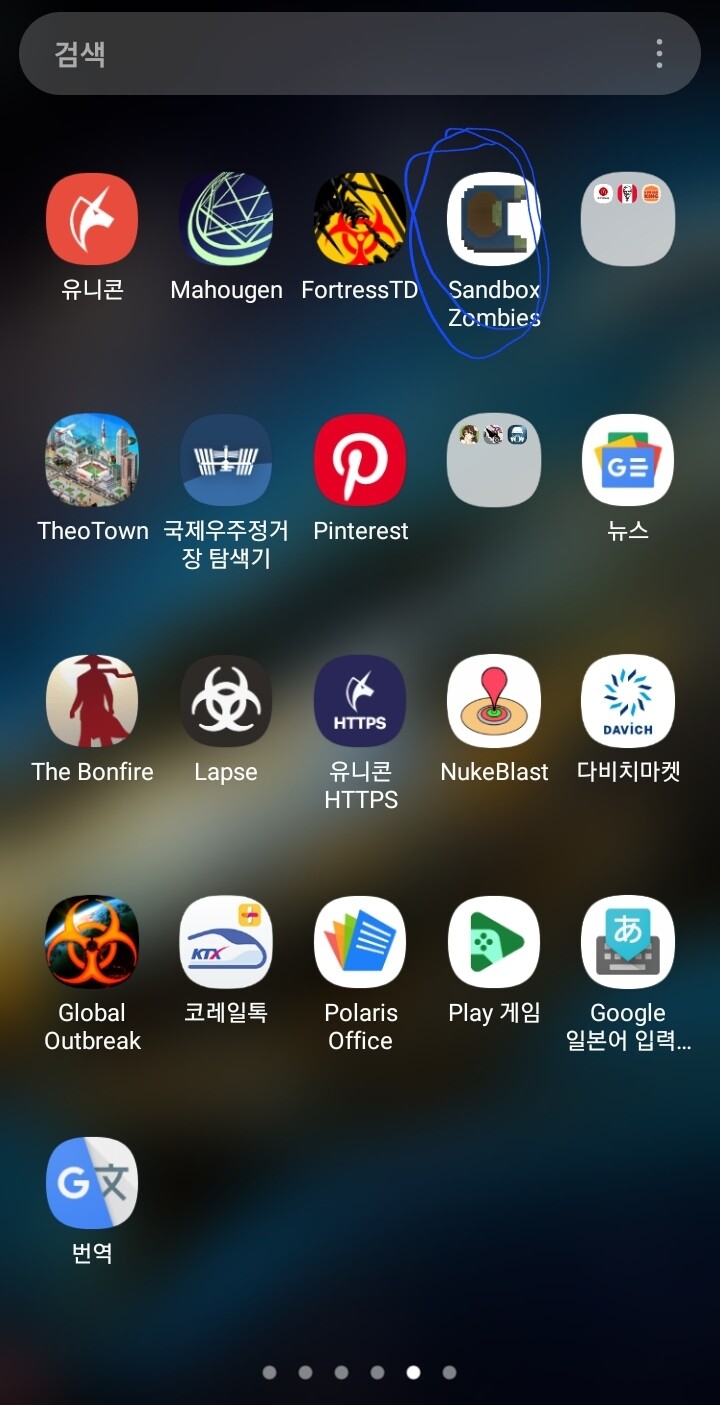The image size is (720, 1405).
Task: Open the Play 게임 app
Action: (494, 941)
